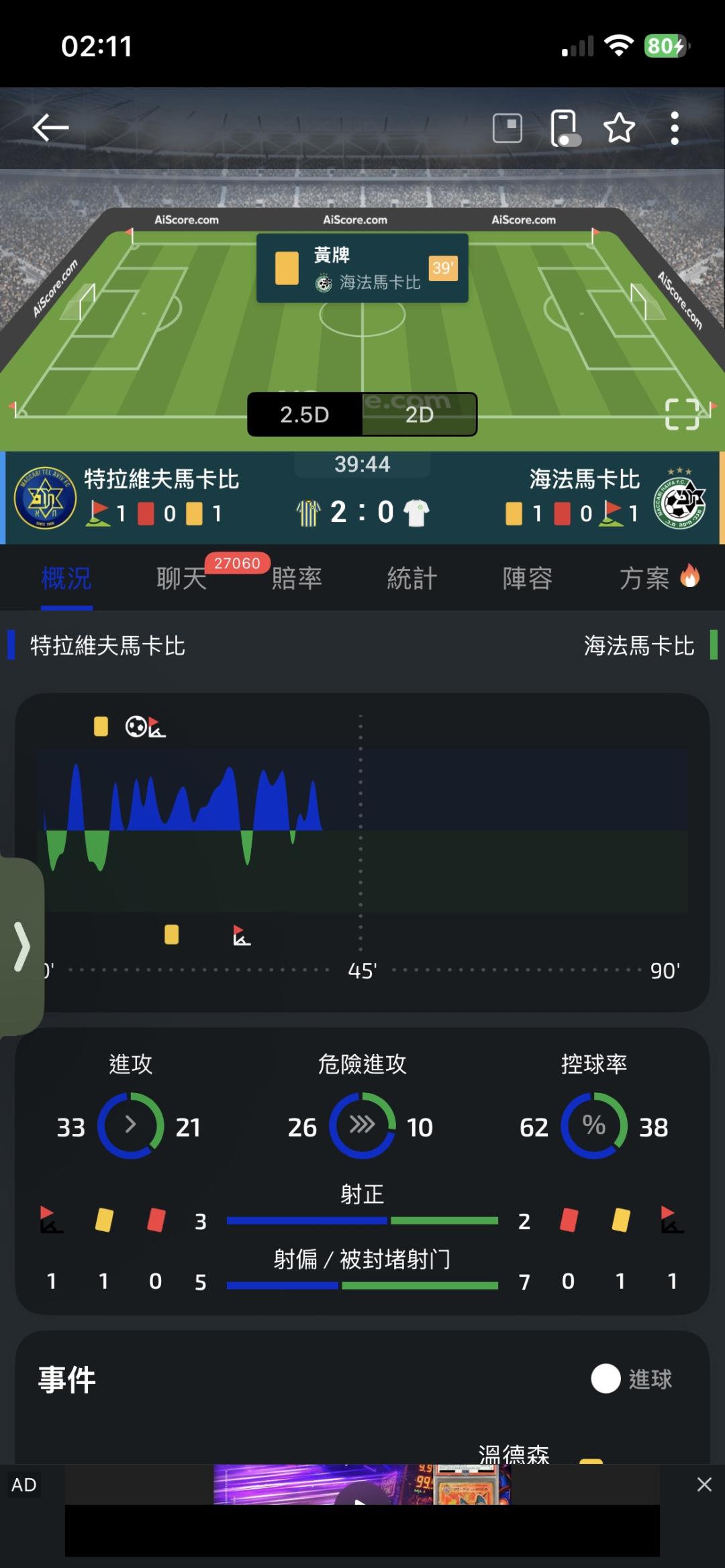Image resolution: width=725 pixels, height=1568 pixels.
Task: Go back using the arrow
Action: [51, 127]
